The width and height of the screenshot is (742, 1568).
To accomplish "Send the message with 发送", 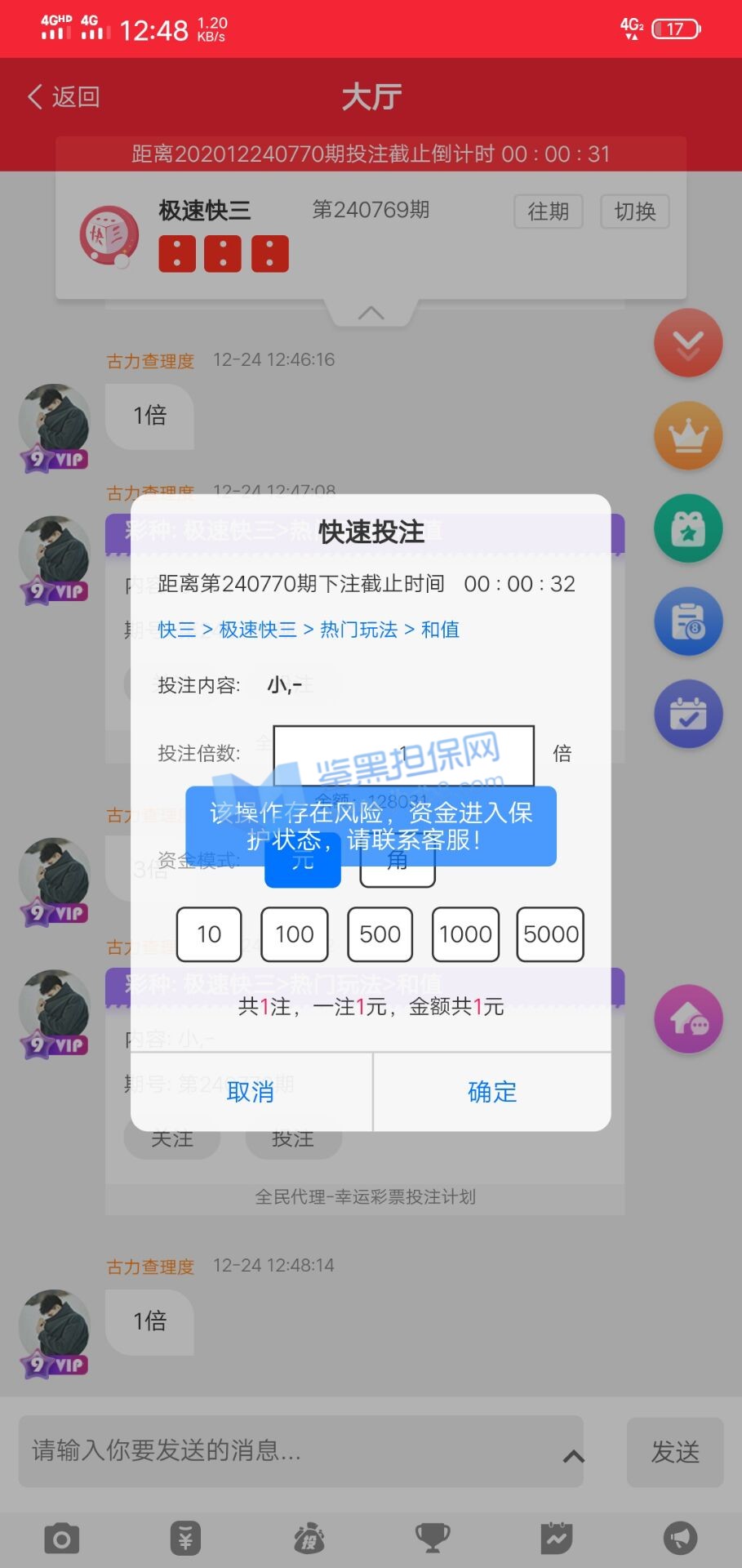I will click(x=675, y=1452).
